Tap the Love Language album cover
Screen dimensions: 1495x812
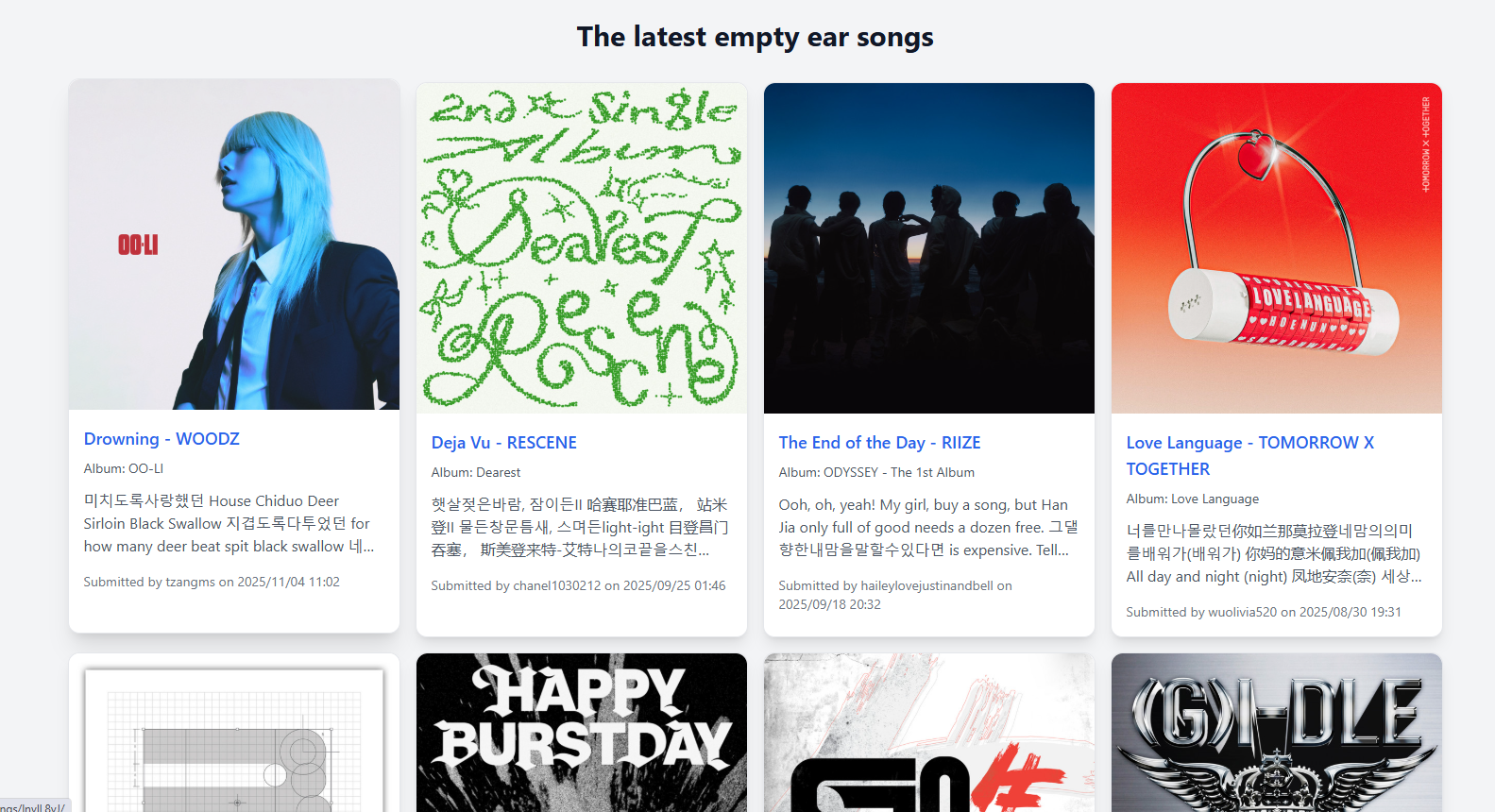[1277, 248]
